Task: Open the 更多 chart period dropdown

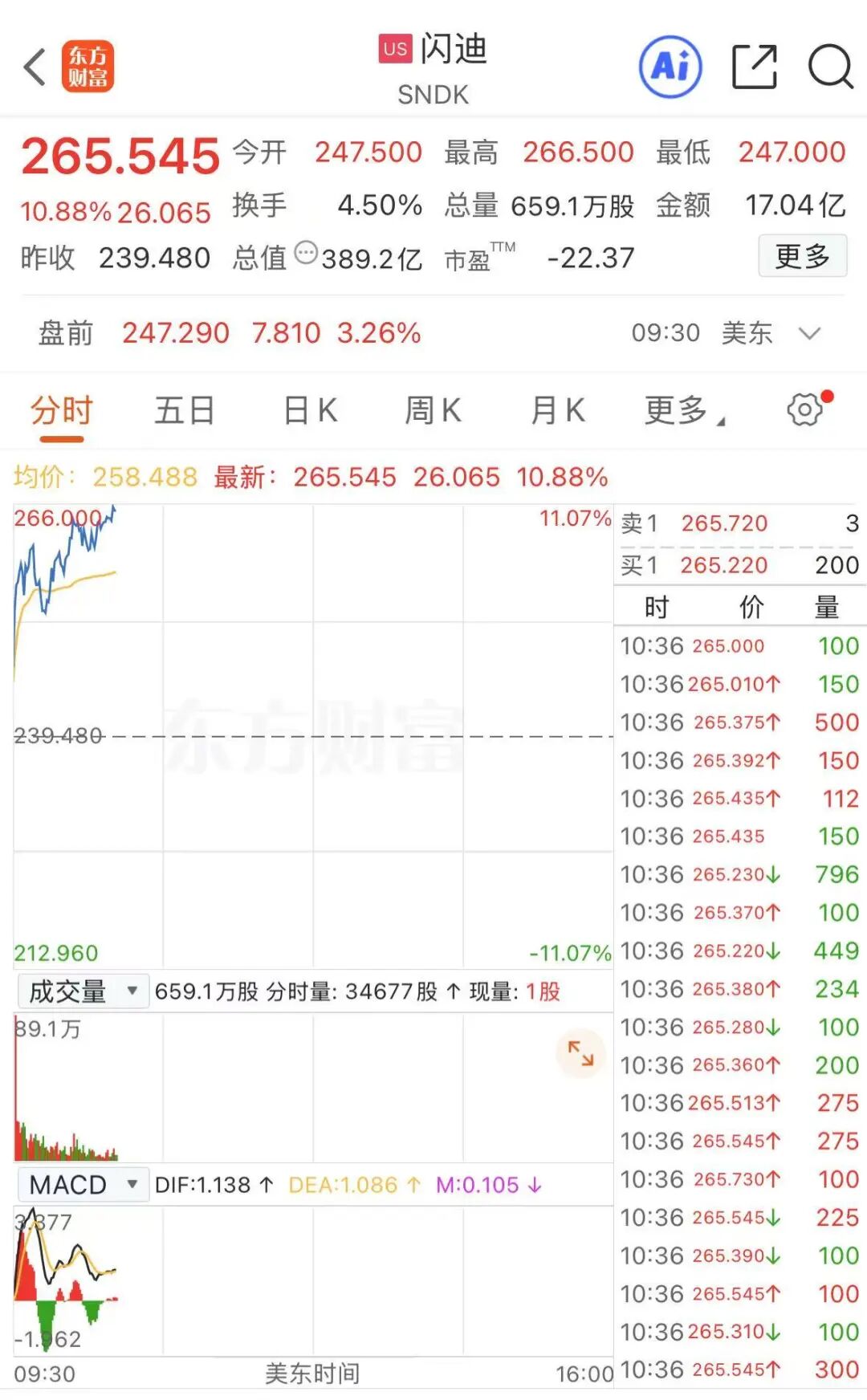Action: pos(684,411)
